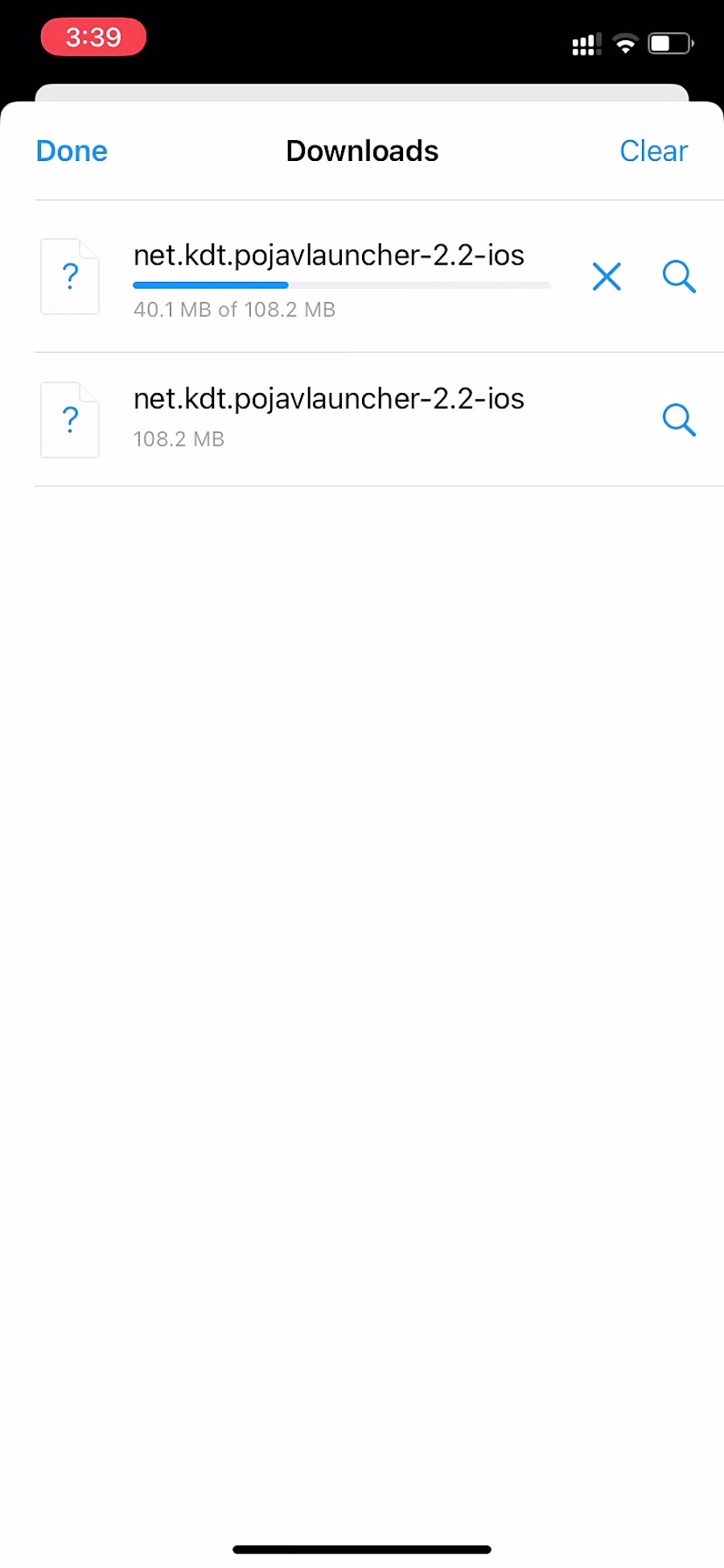
Task: Reveal the completed 108.2 MB file with the magnifier icon
Action: tap(679, 419)
